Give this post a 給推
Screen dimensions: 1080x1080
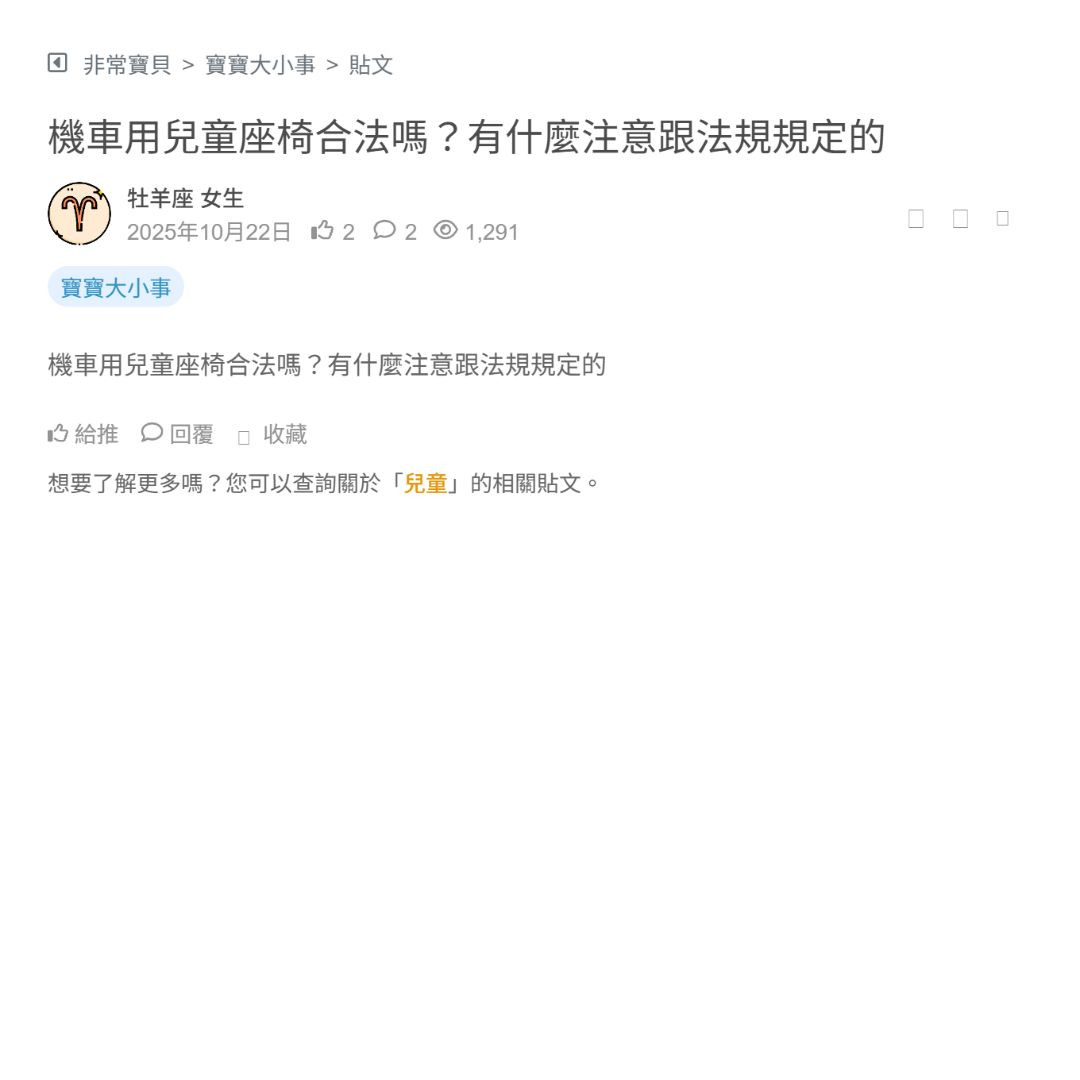pos(84,434)
